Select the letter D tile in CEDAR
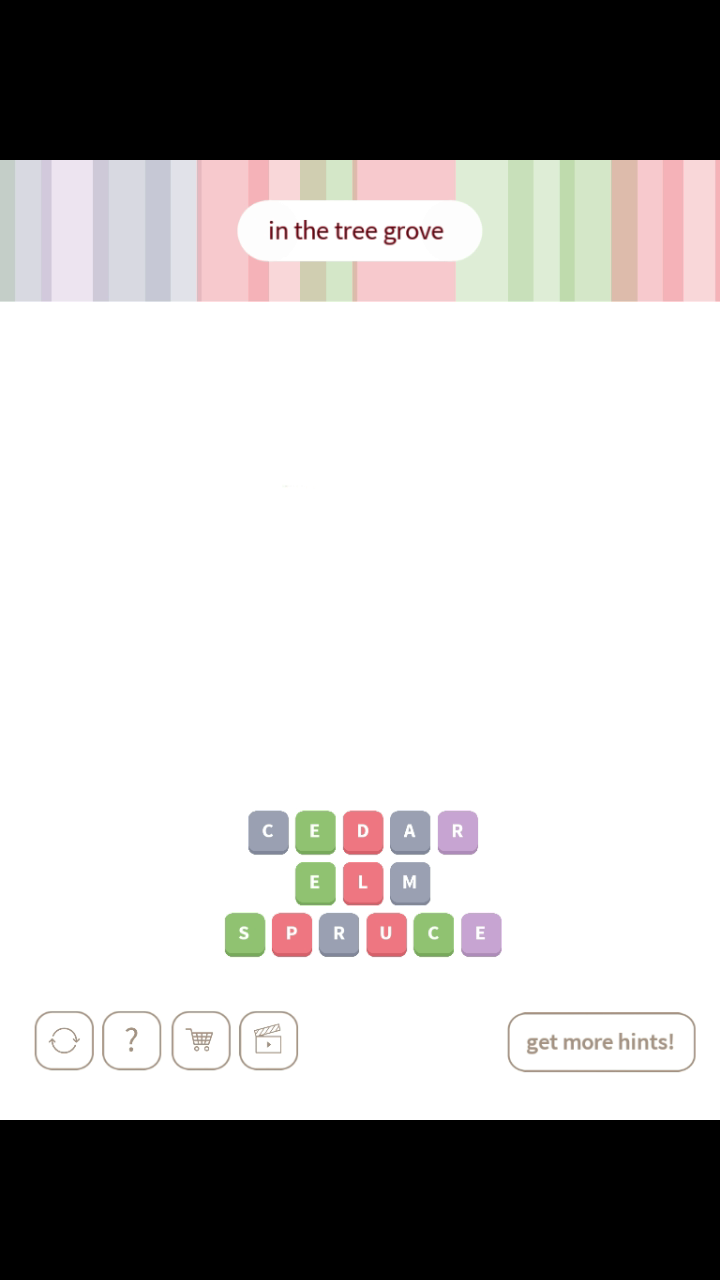Screen dimensions: 720x1280 362,831
